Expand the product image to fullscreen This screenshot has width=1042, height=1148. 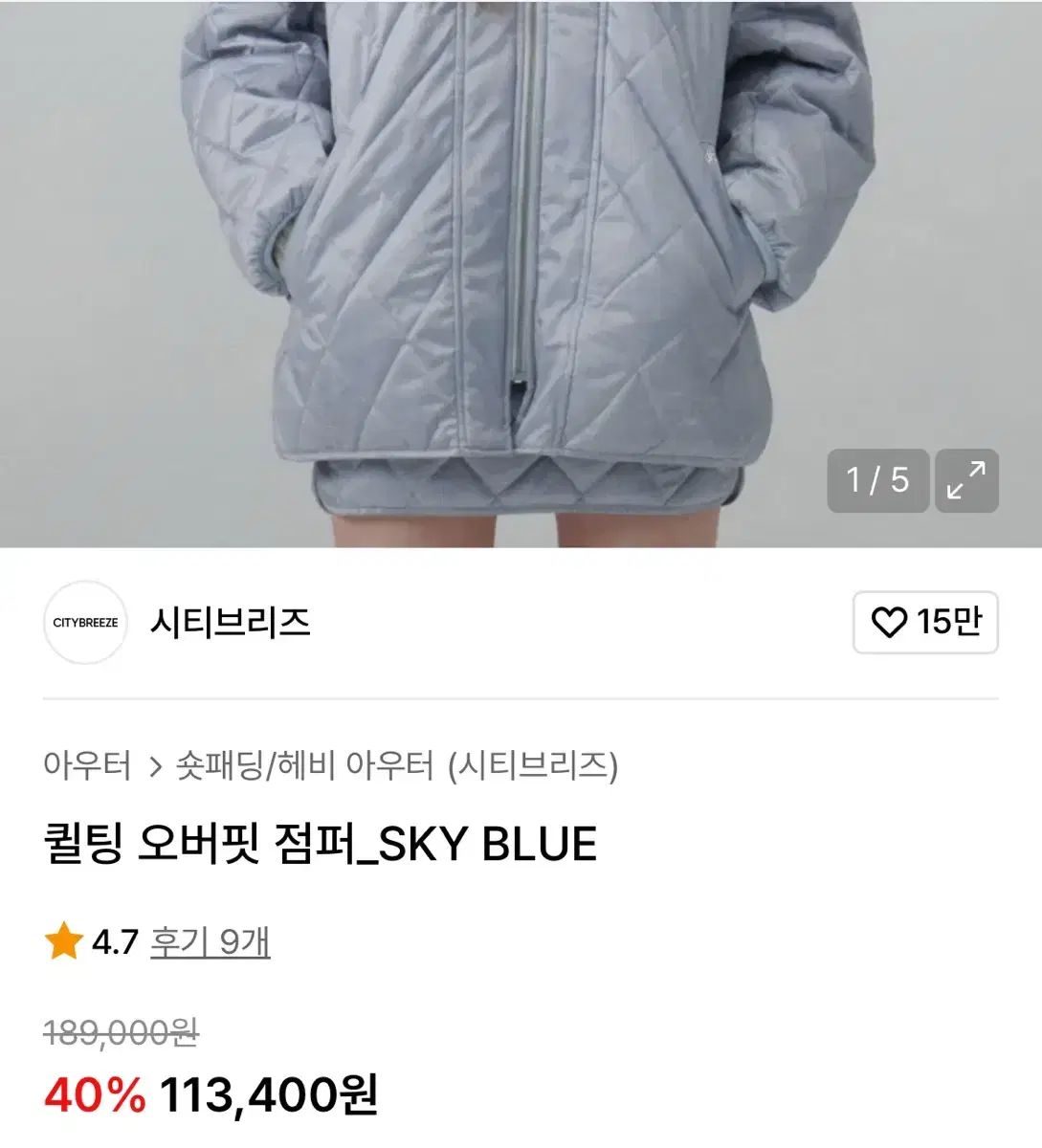[966, 480]
